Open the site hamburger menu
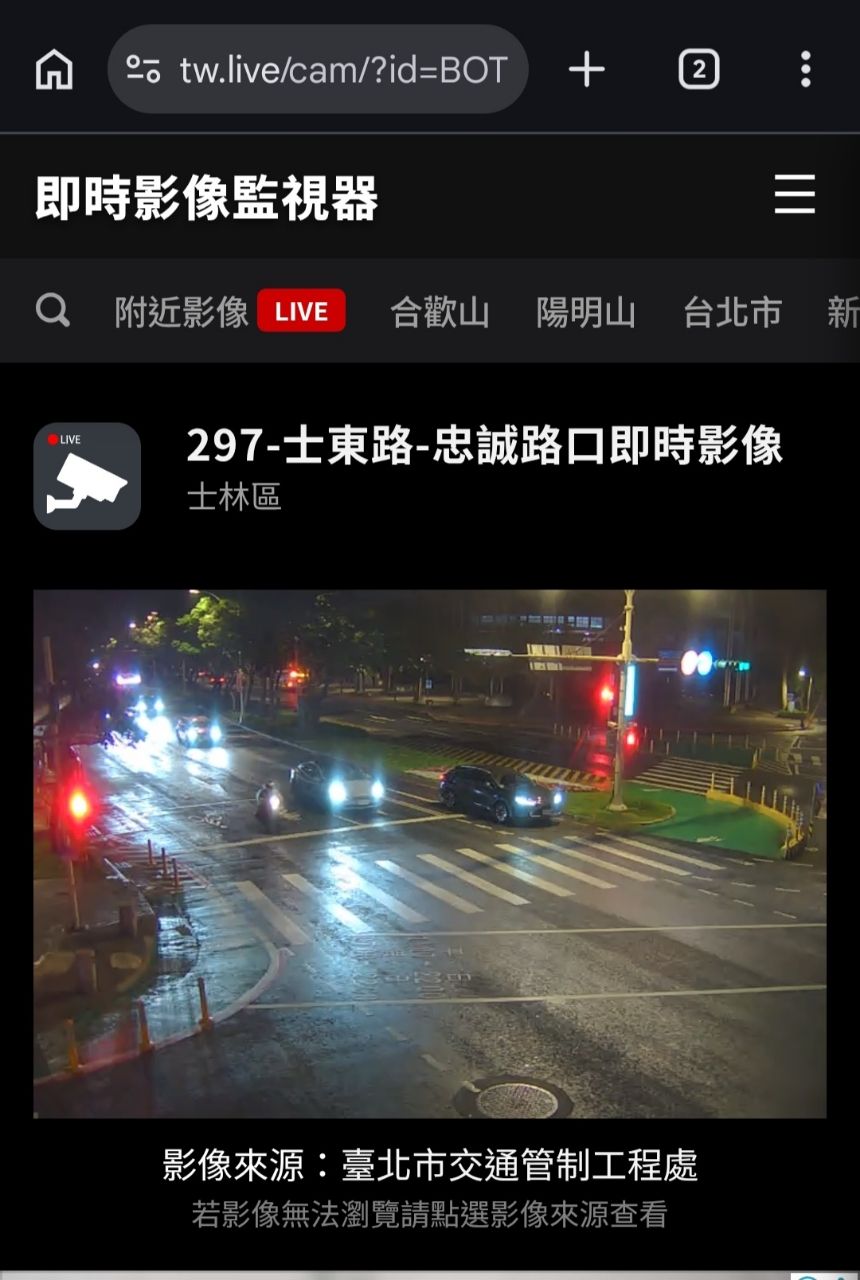Screen dimensions: 860x1280 pos(795,194)
